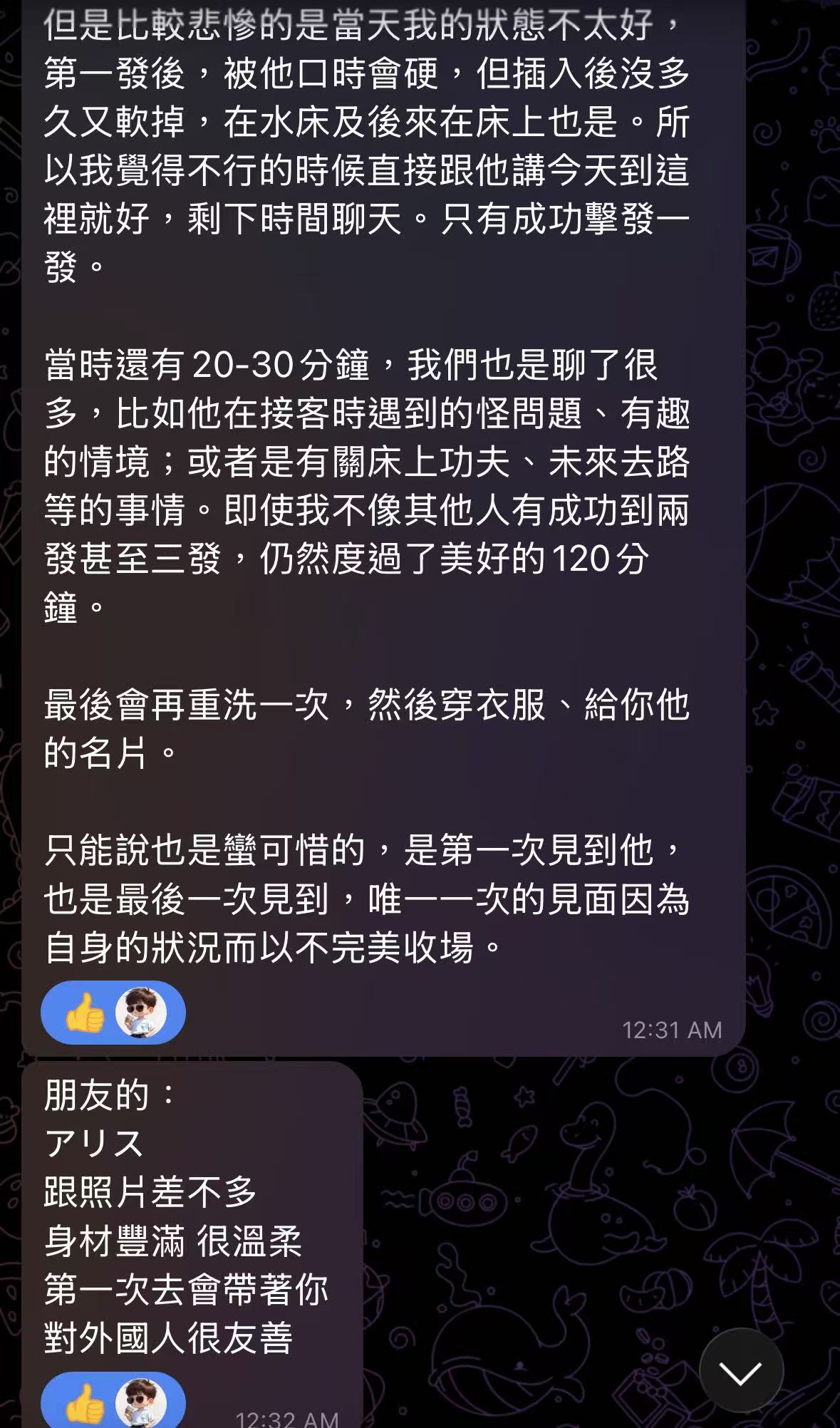Tap thumbs-up reaction on the 12:31 AM message
This screenshot has height=1428, width=840.
tap(113, 1013)
